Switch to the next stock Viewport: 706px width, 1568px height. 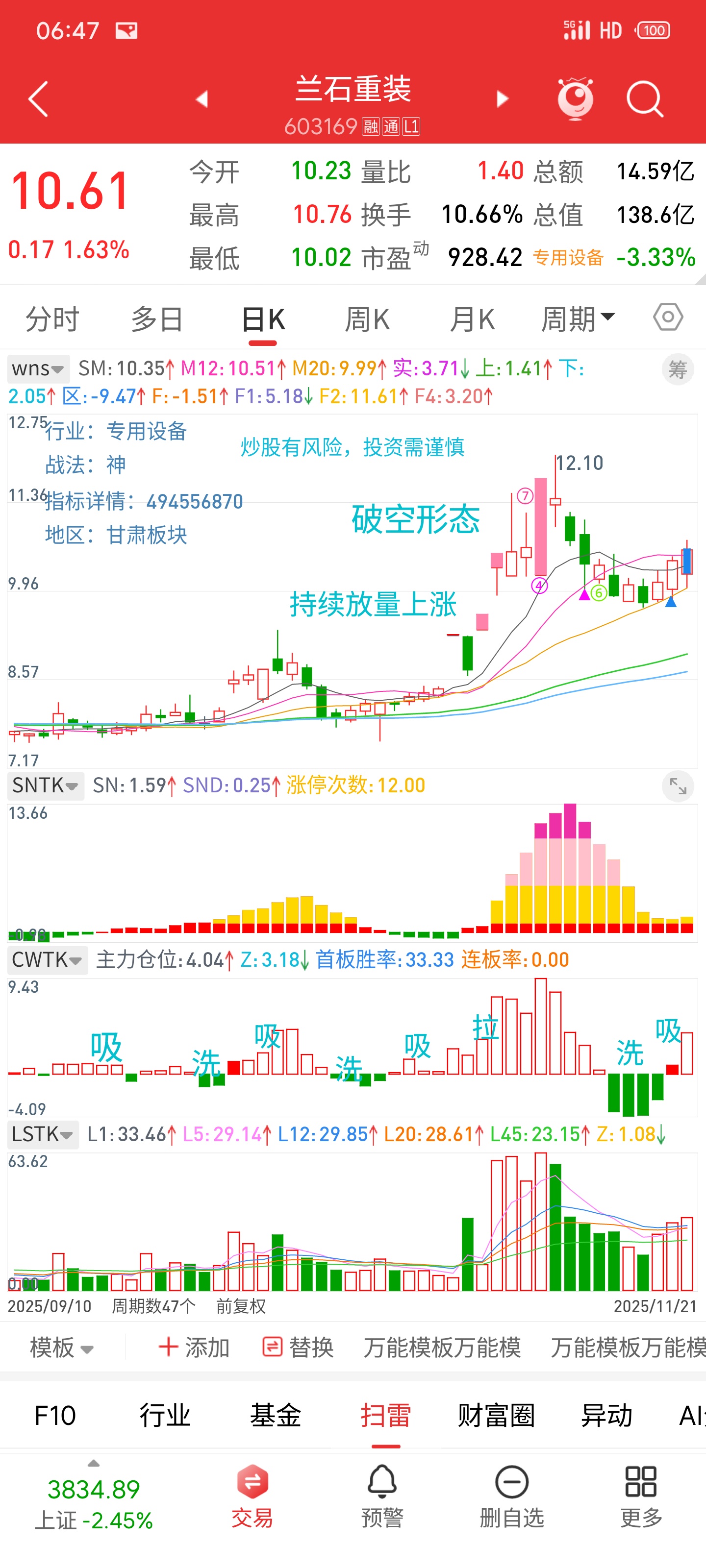502,99
